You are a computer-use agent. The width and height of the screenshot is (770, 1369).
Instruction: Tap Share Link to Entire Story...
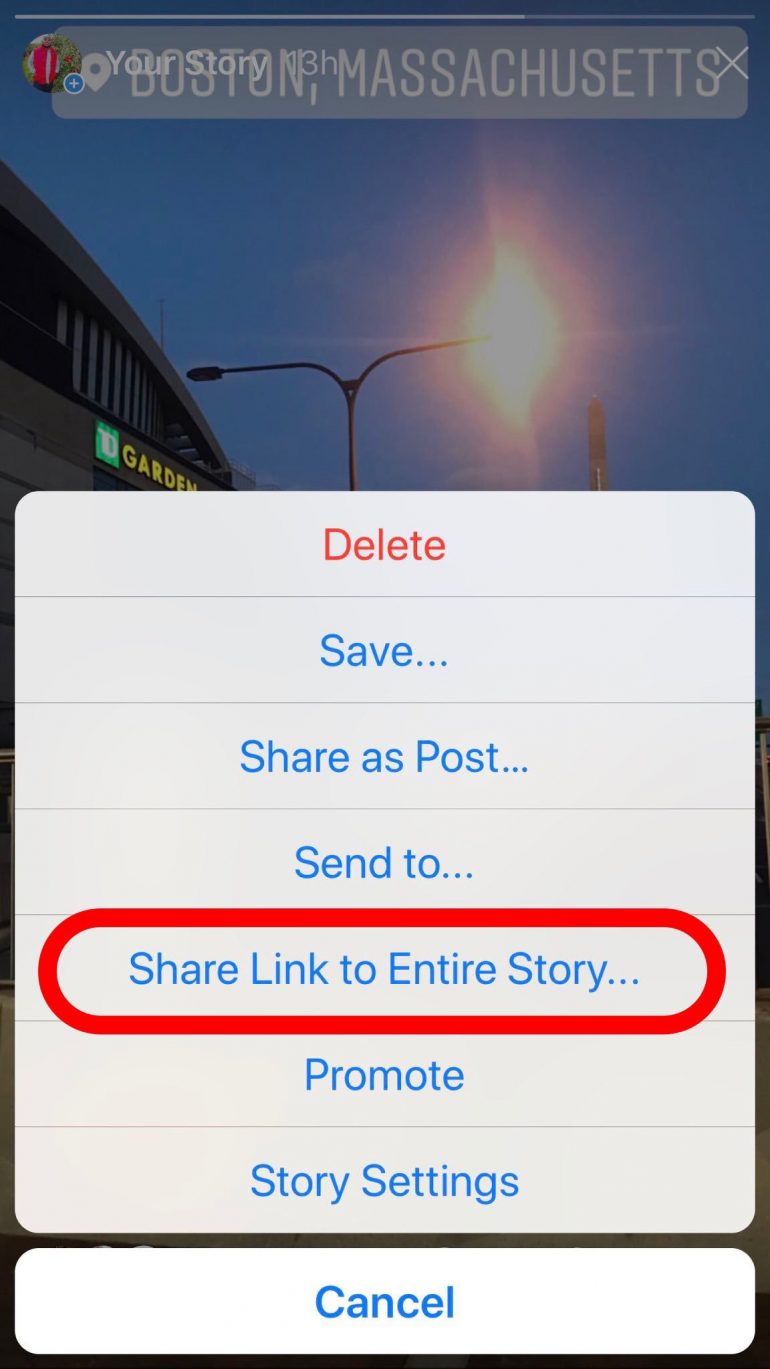[384, 969]
